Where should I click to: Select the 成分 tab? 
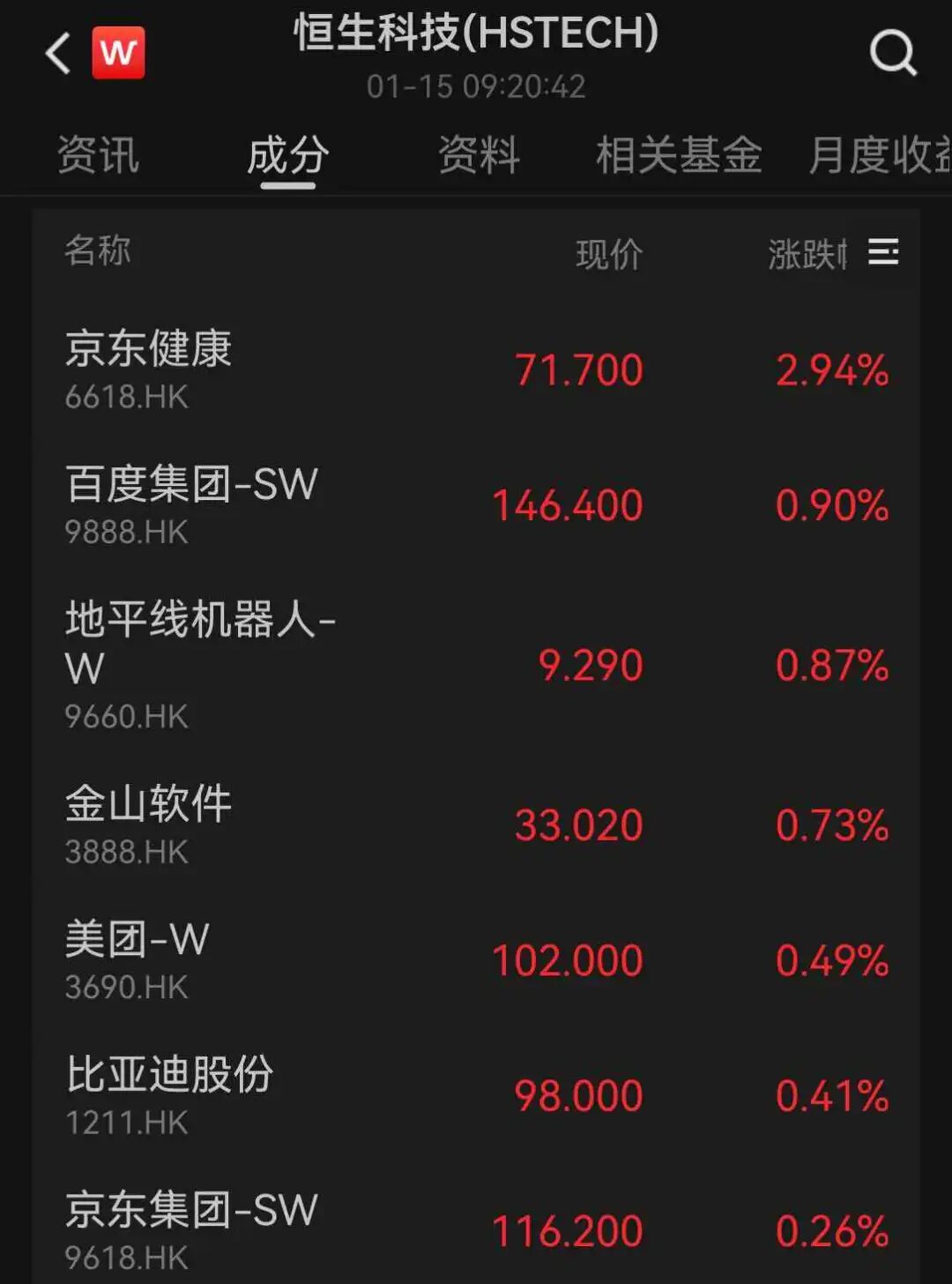(x=288, y=156)
